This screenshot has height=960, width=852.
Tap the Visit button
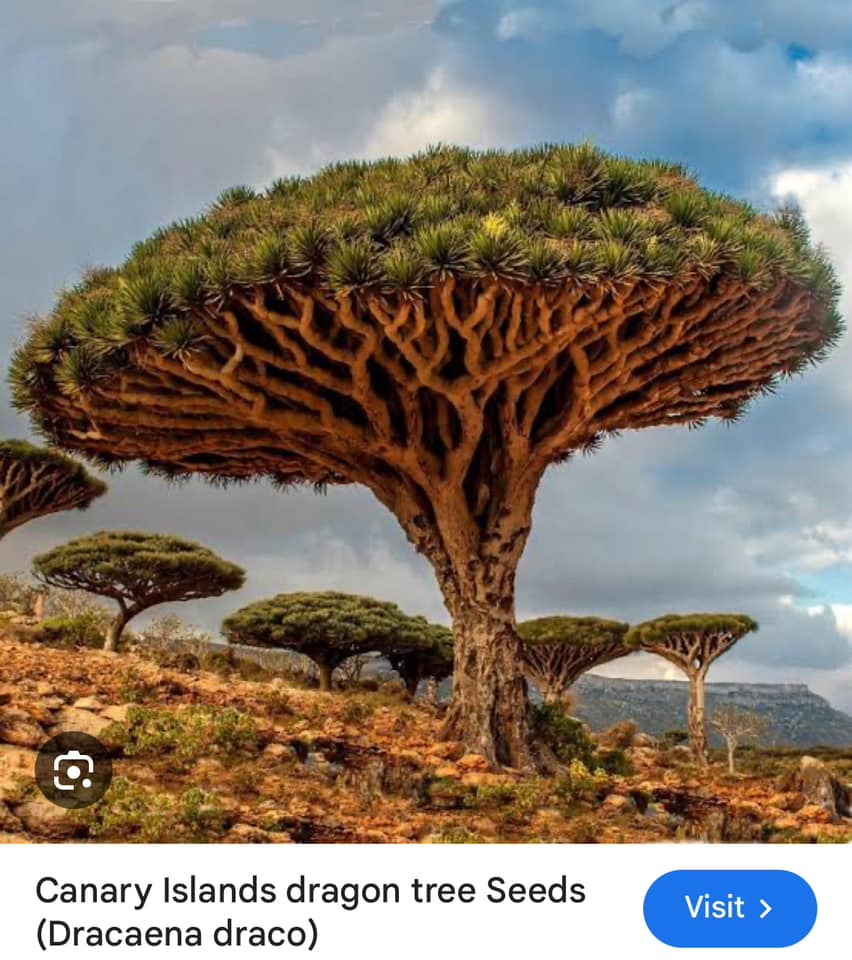coord(729,908)
